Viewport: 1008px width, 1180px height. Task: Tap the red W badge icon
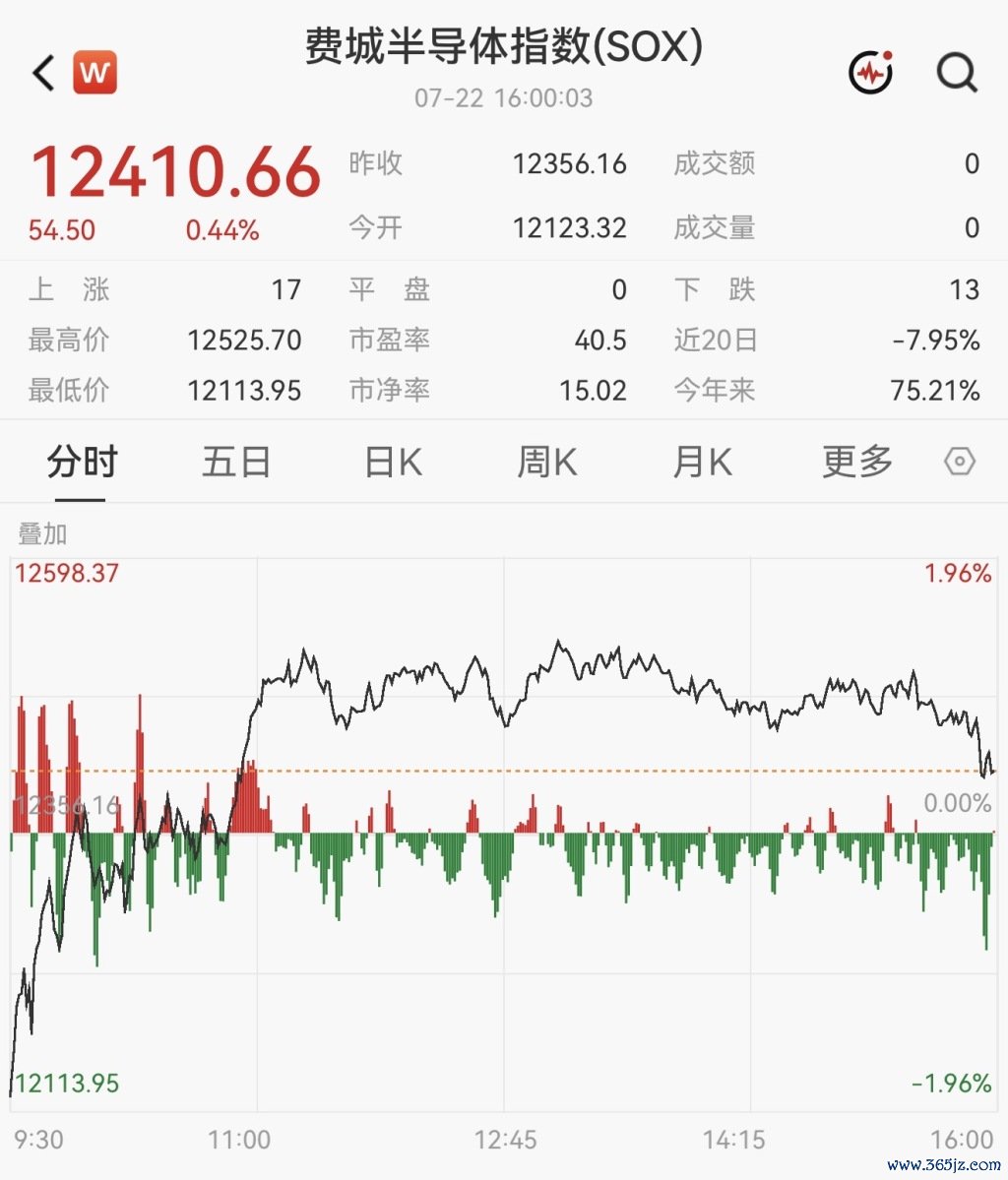[94, 72]
